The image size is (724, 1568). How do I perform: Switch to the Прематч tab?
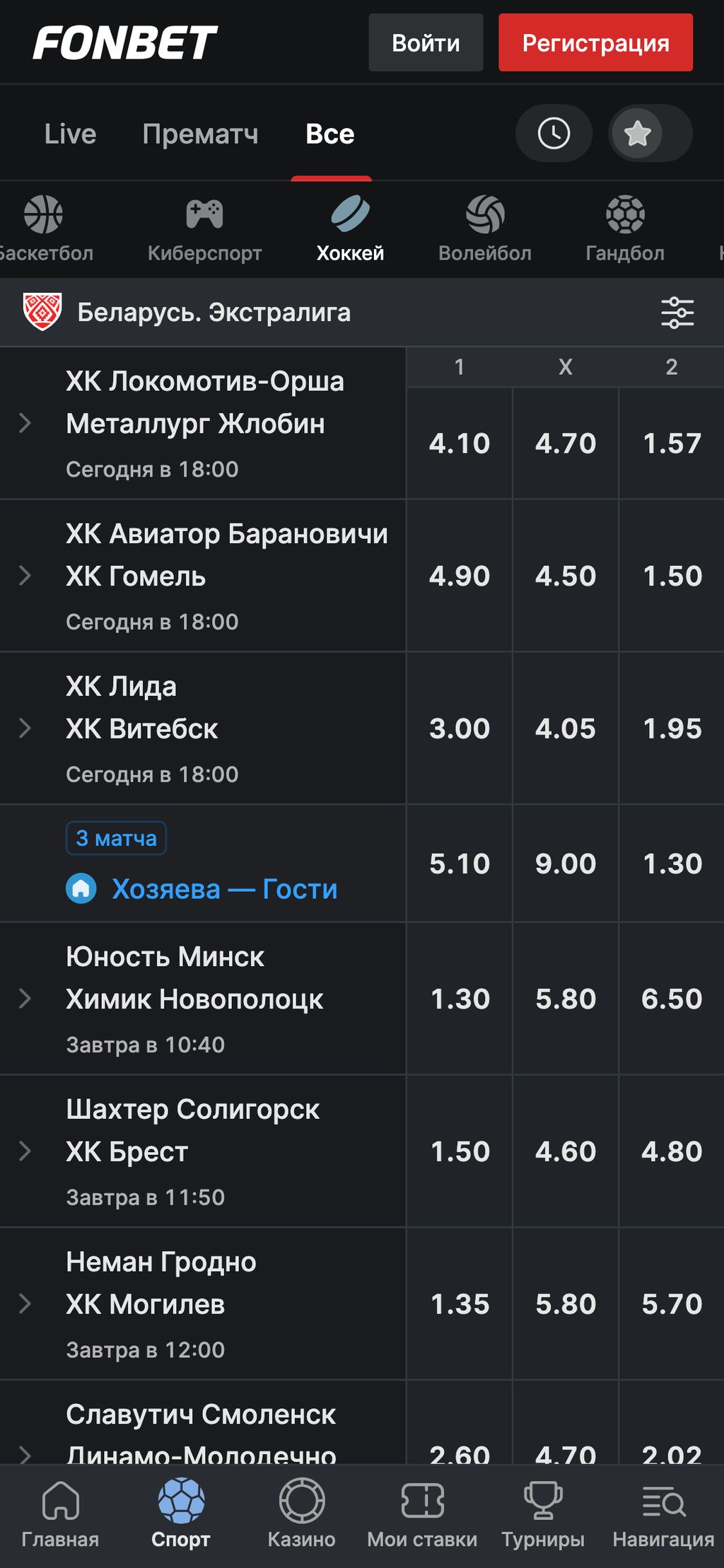(202, 134)
